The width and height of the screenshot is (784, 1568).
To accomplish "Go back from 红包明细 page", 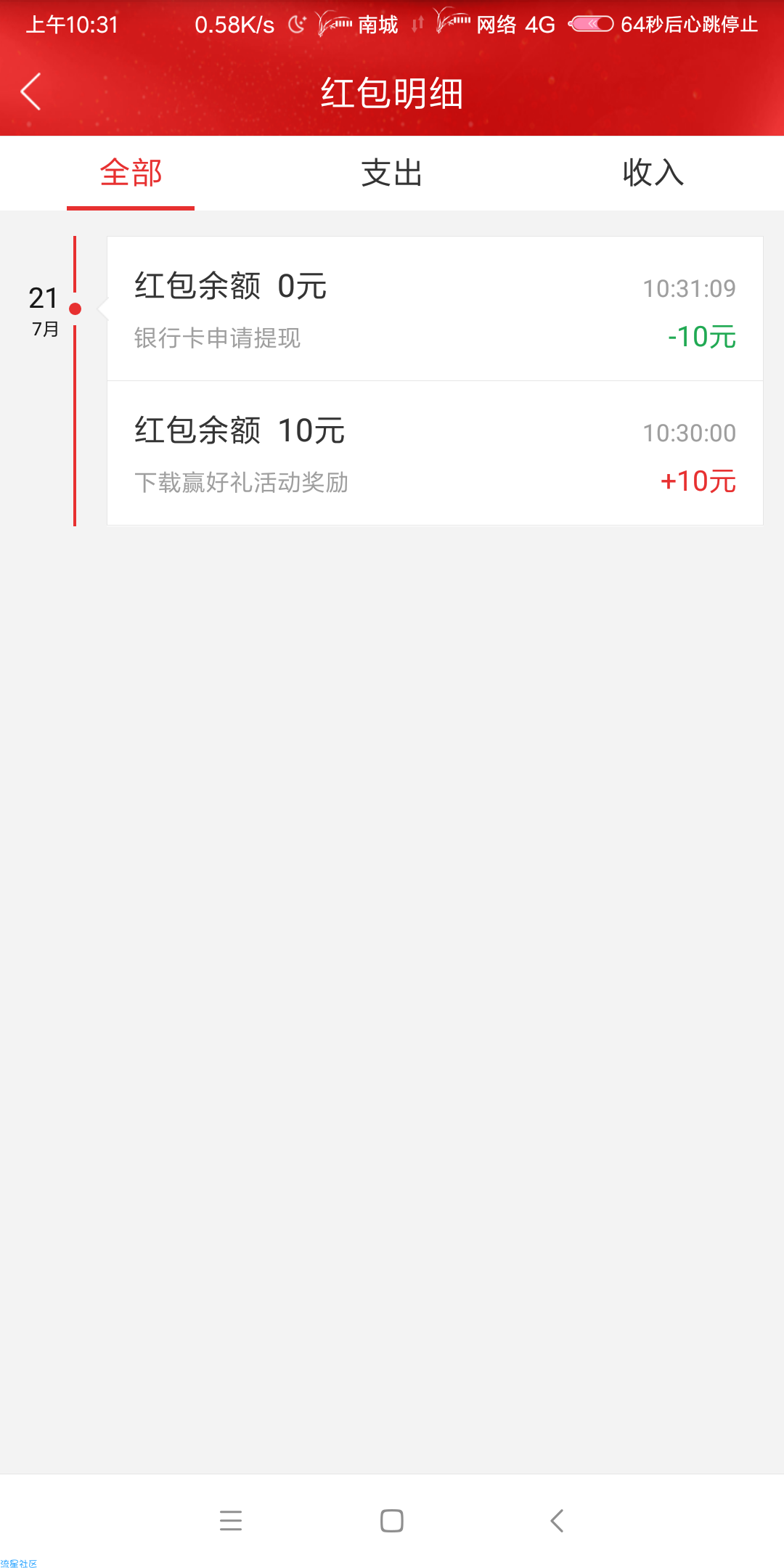I will (30, 91).
